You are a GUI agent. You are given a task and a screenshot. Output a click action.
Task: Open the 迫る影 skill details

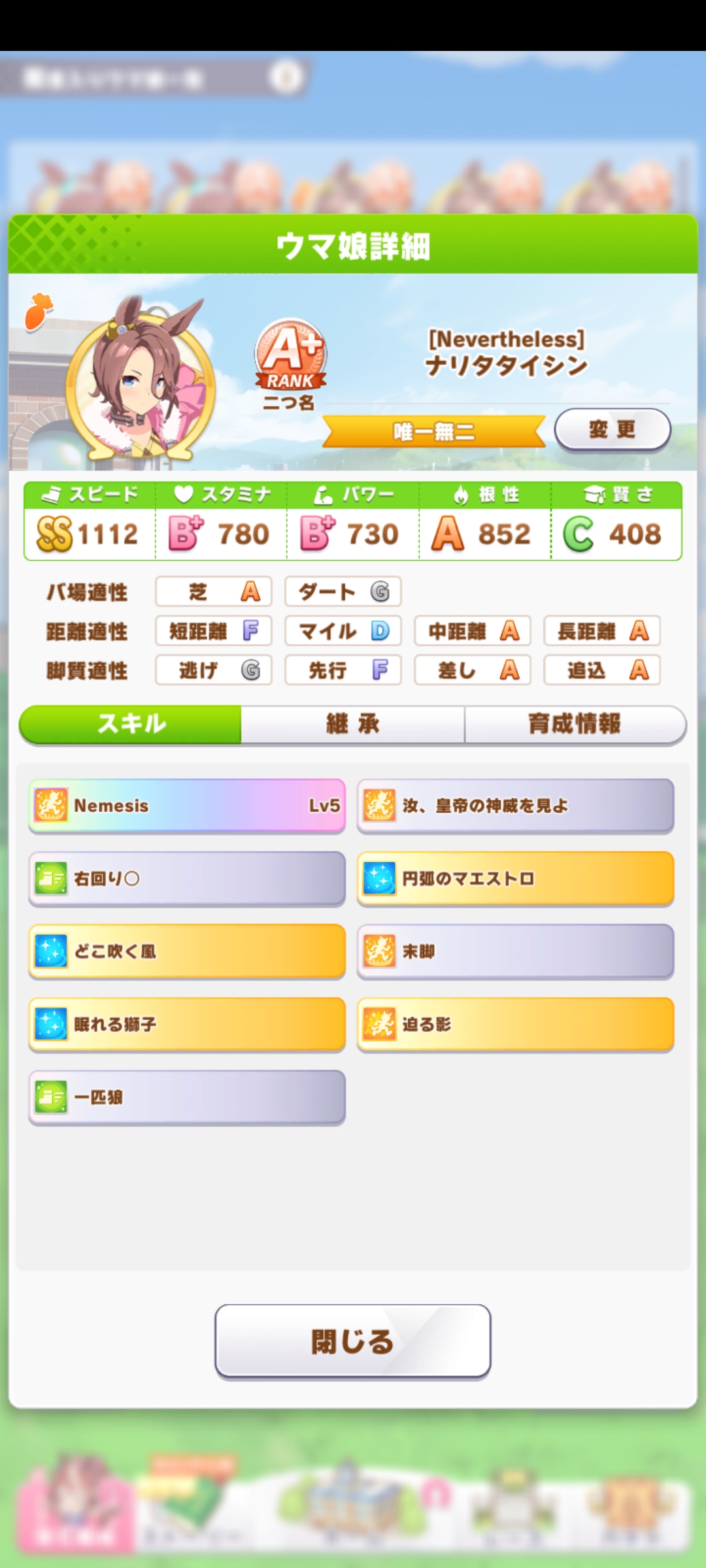(x=515, y=1024)
